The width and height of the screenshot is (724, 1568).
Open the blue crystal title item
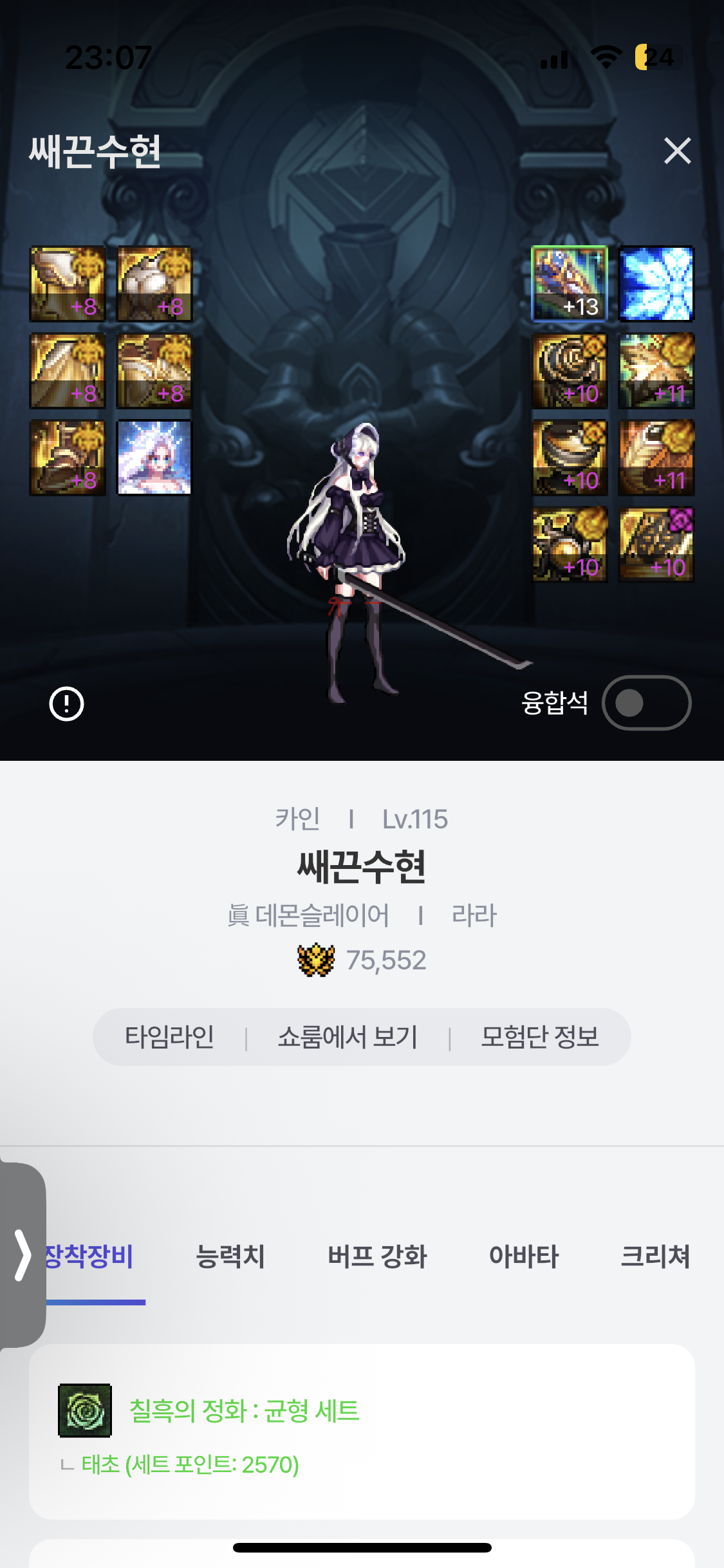pos(656,284)
